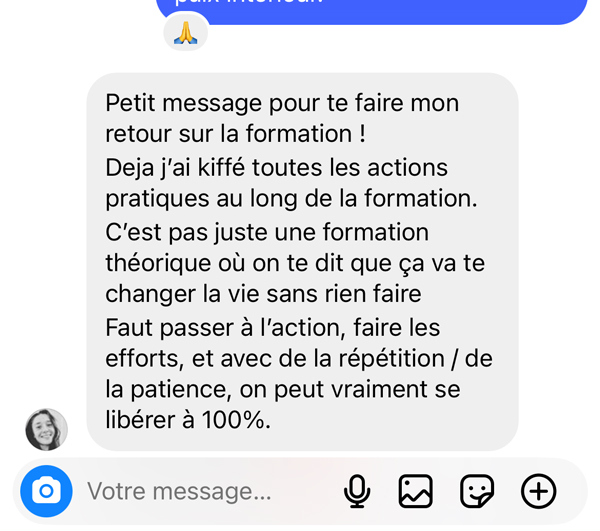Open the photo gallery picker
The width and height of the screenshot is (600, 531).
[416, 491]
